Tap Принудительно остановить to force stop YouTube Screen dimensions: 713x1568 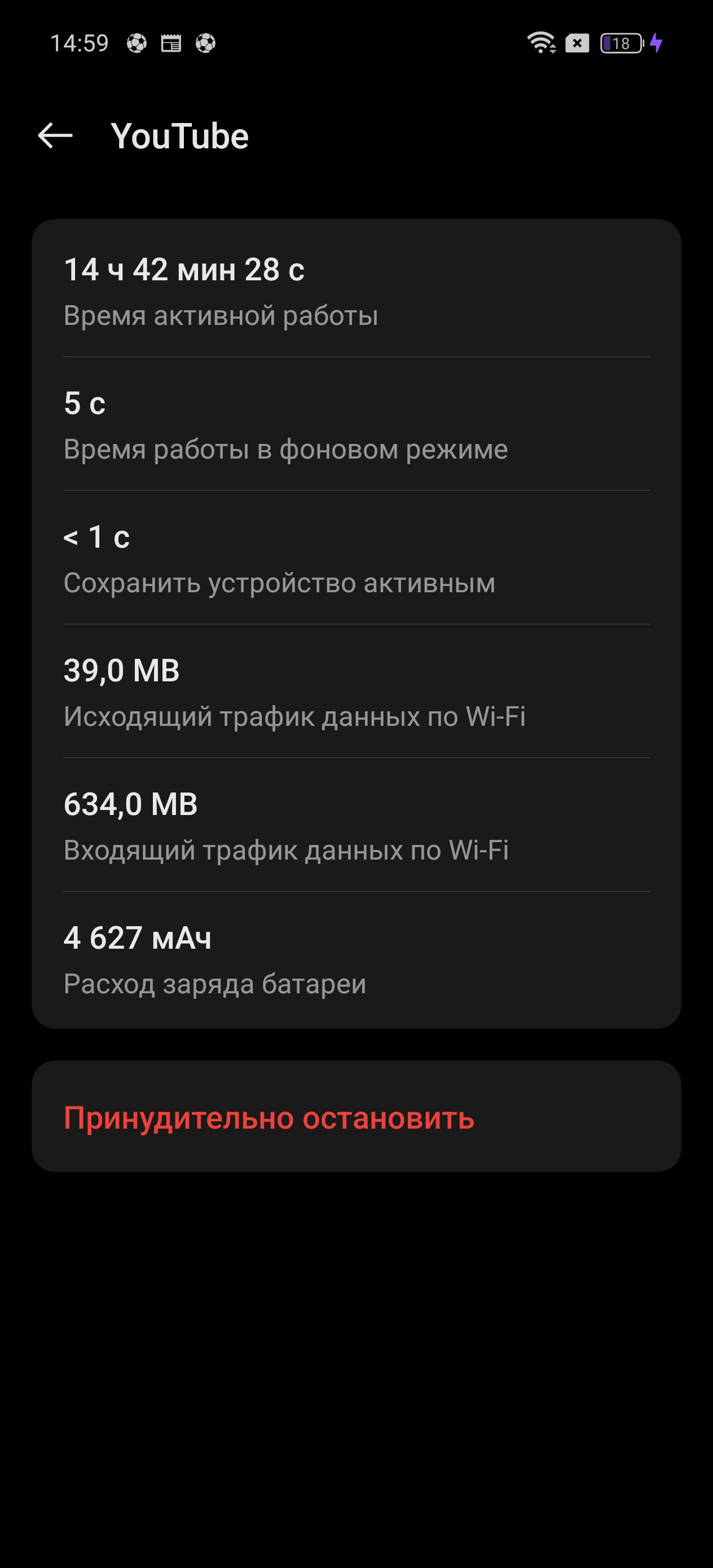[x=269, y=1117]
